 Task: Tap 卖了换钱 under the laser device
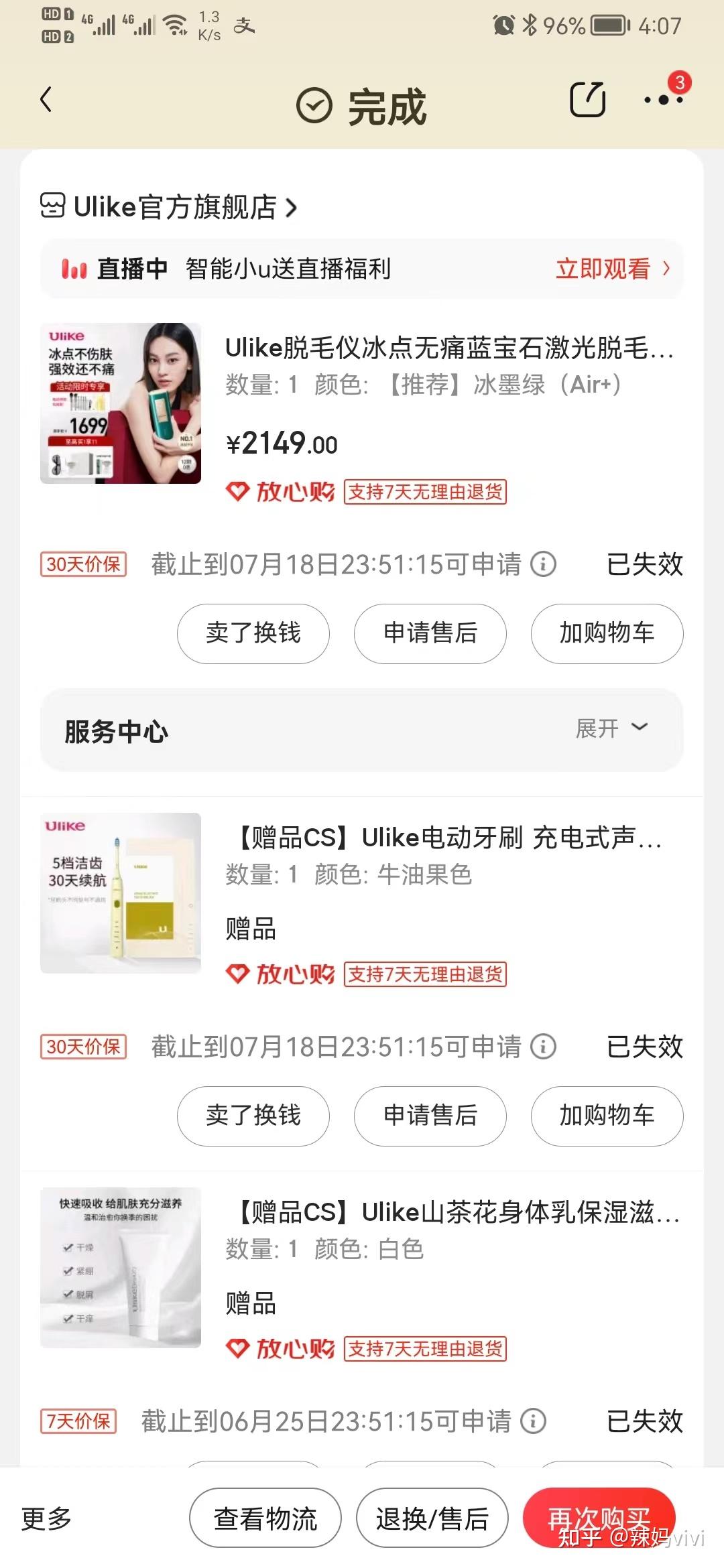(252, 634)
